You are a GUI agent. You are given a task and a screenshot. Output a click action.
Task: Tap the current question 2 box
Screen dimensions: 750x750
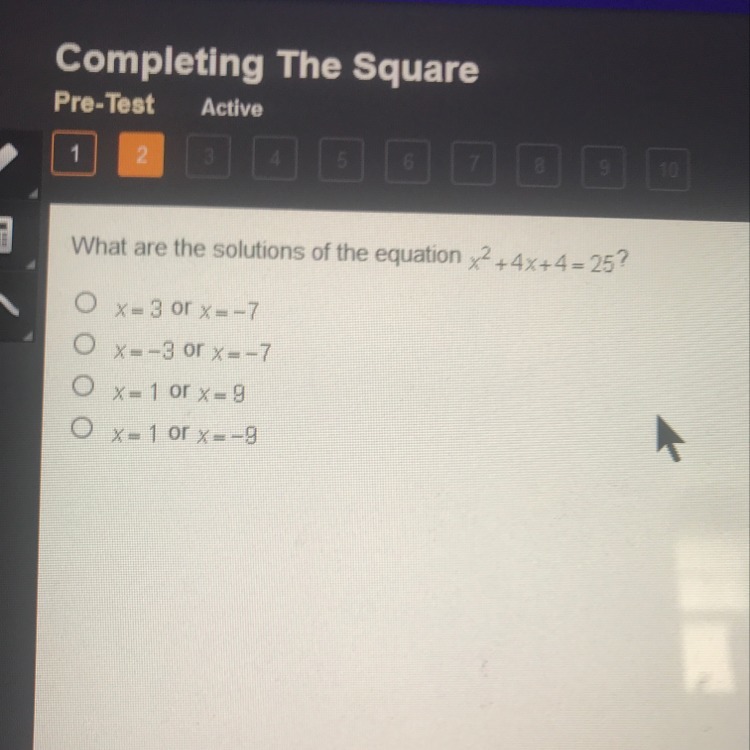coord(141,155)
